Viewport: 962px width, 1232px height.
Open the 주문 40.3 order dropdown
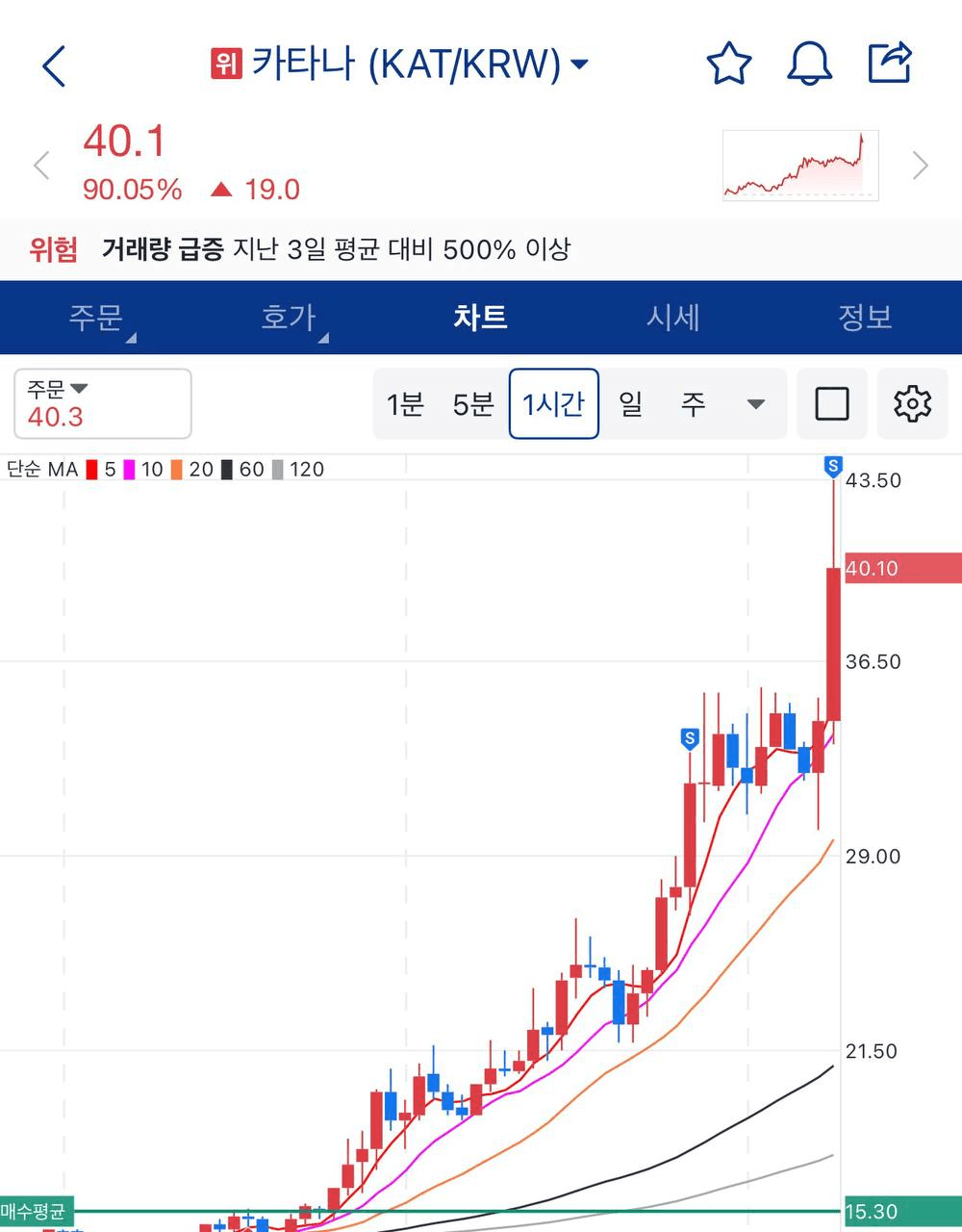(102, 404)
